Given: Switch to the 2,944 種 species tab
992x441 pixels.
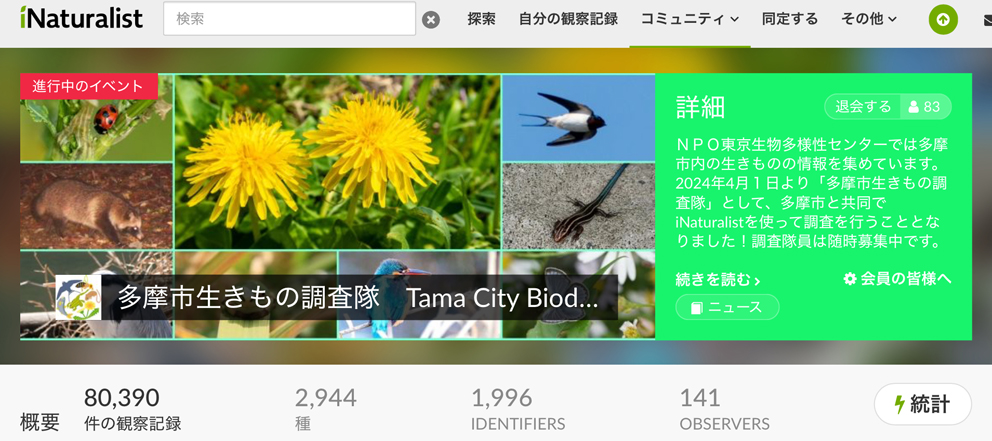Looking at the screenshot, I should 325,409.
